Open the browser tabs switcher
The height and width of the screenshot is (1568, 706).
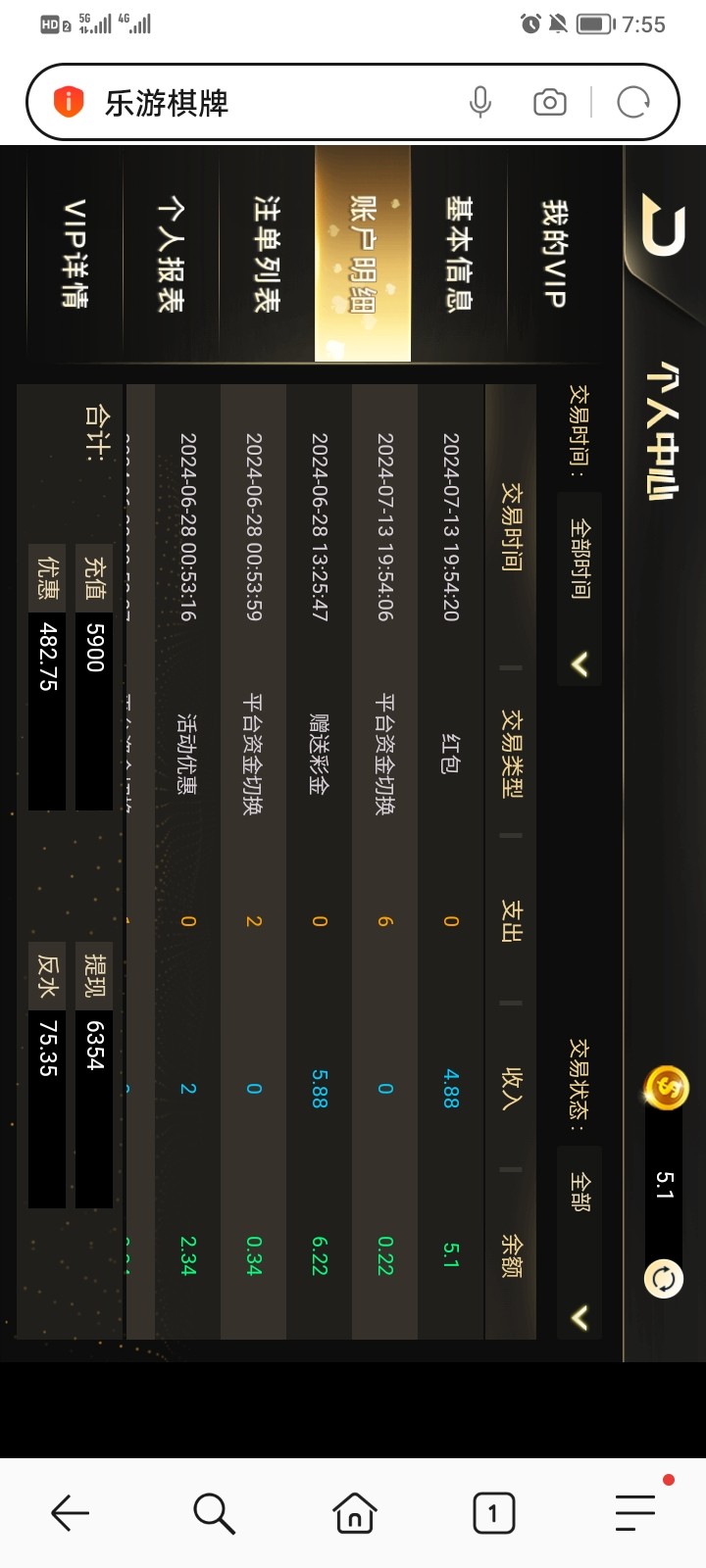(x=493, y=1513)
